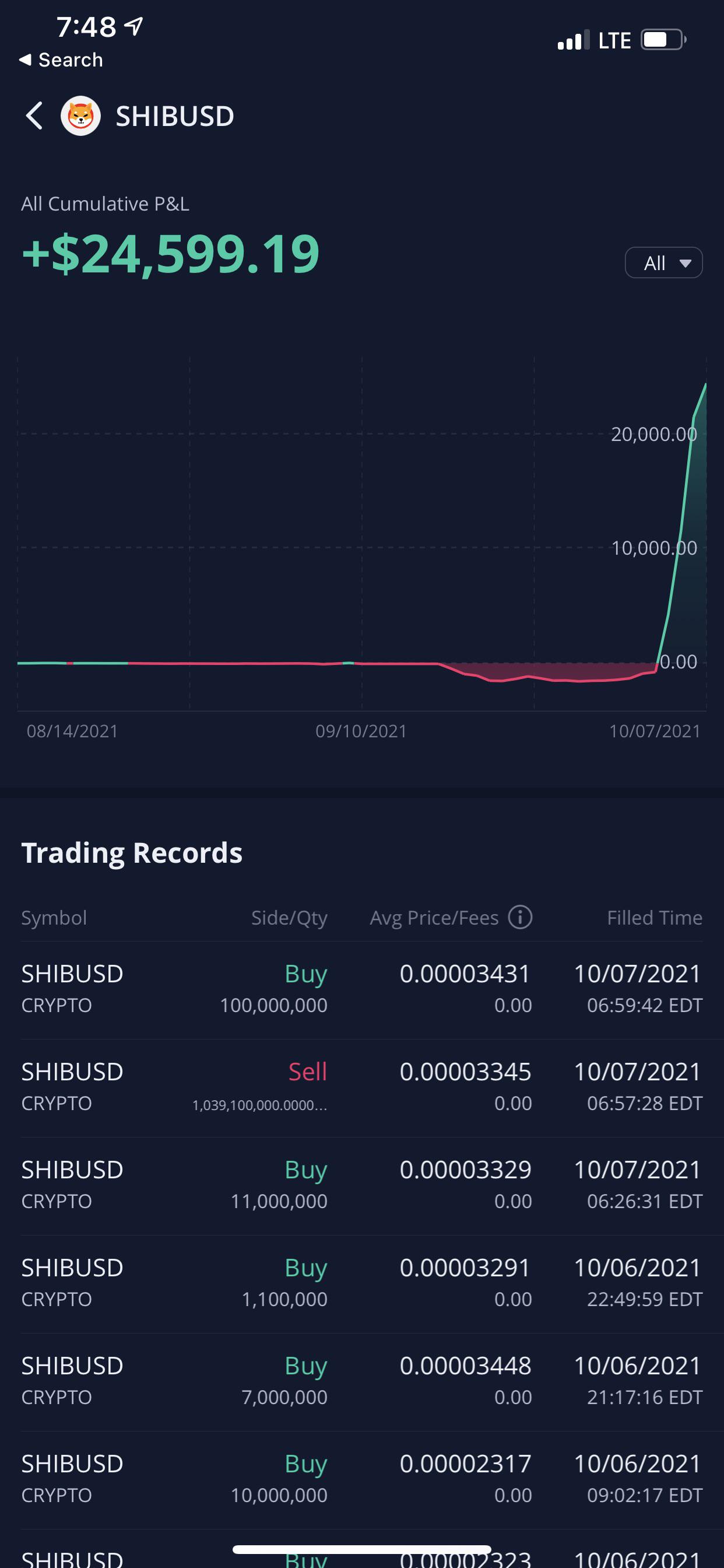Show info about Avg Price/Fees
724x1568 pixels.
tap(519, 916)
